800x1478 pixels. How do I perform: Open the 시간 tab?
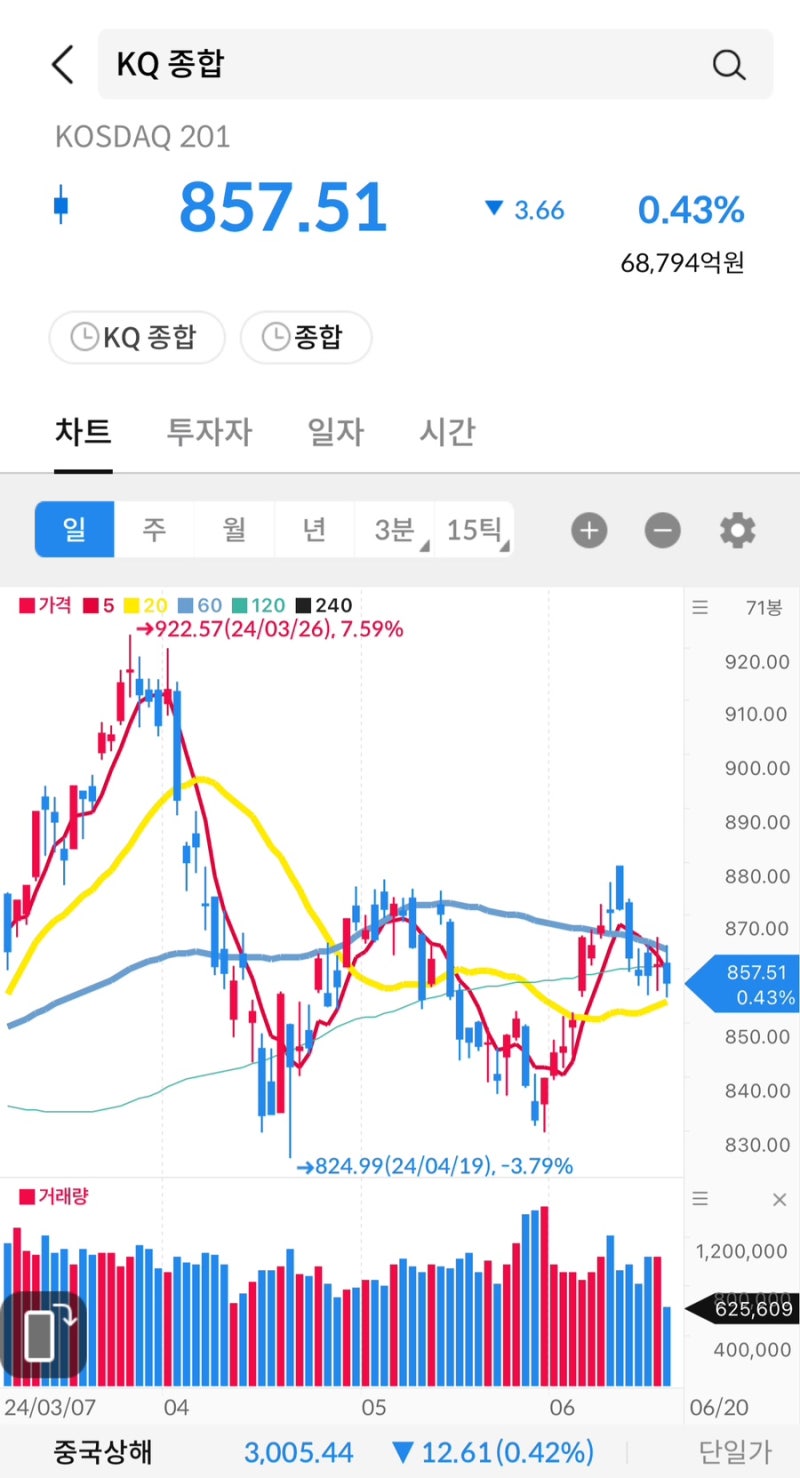tap(446, 432)
